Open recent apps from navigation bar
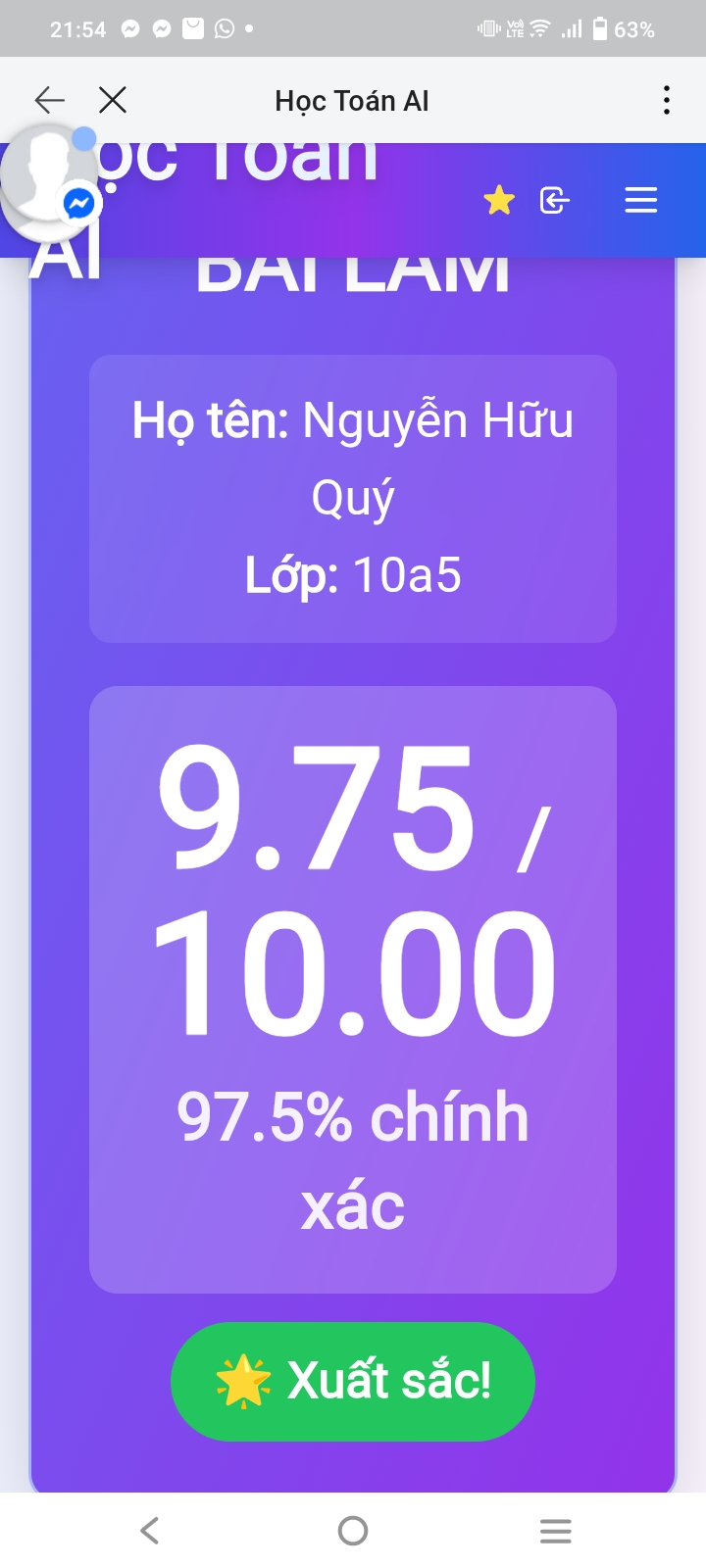Image resolution: width=706 pixels, height=1568 pixels. pyautogui.click(x=555, y=1530)
